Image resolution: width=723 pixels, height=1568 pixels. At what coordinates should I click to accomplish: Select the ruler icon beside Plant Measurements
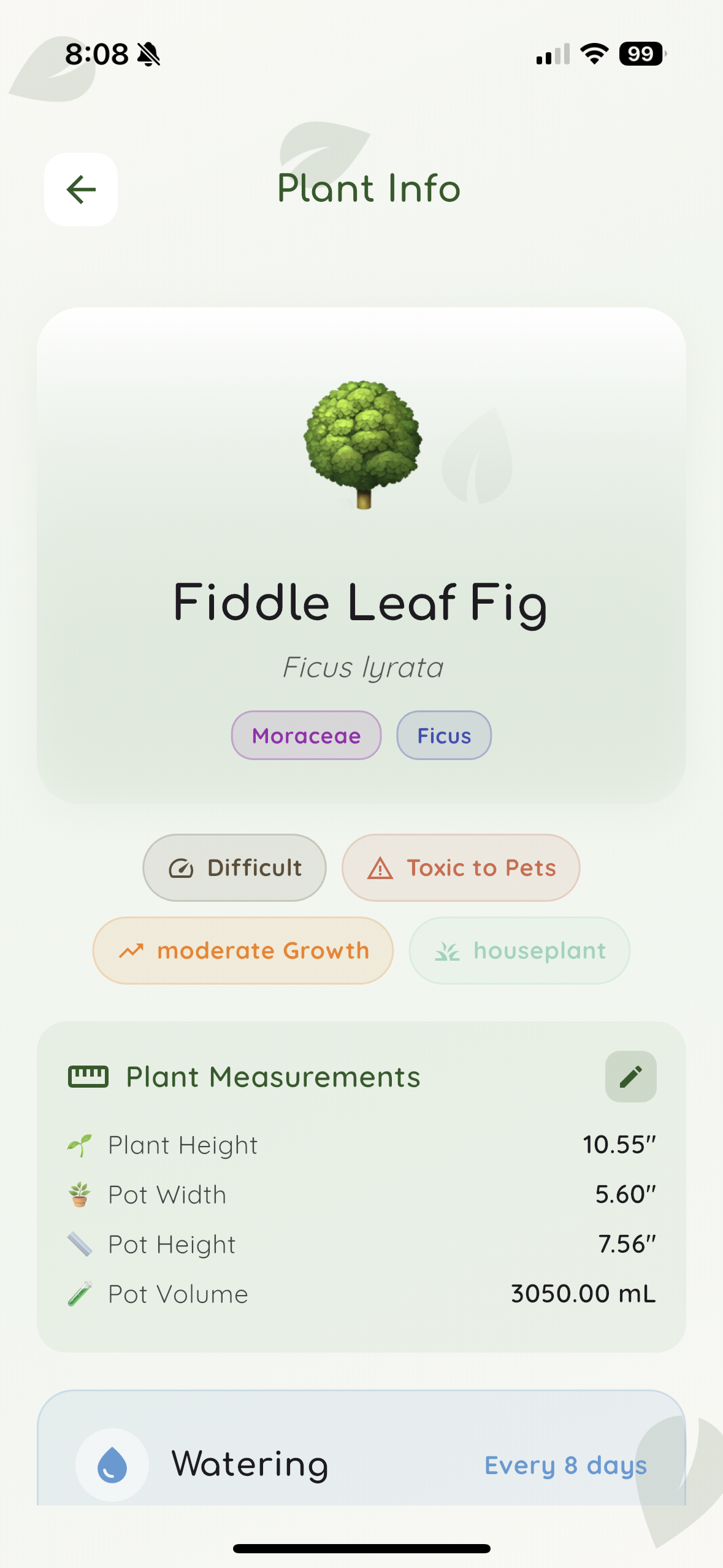coord(88,1075)
